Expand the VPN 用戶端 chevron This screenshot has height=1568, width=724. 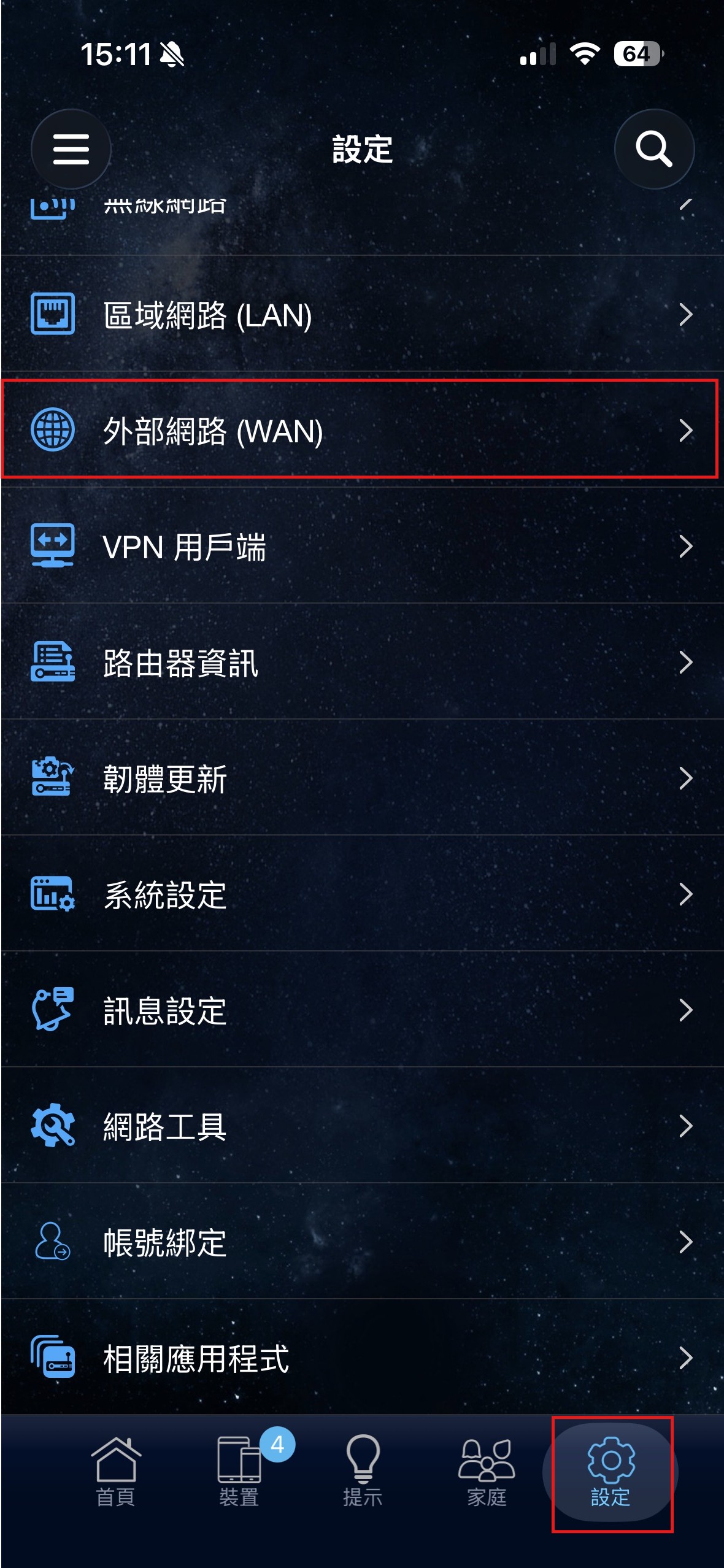coord(686,547)
